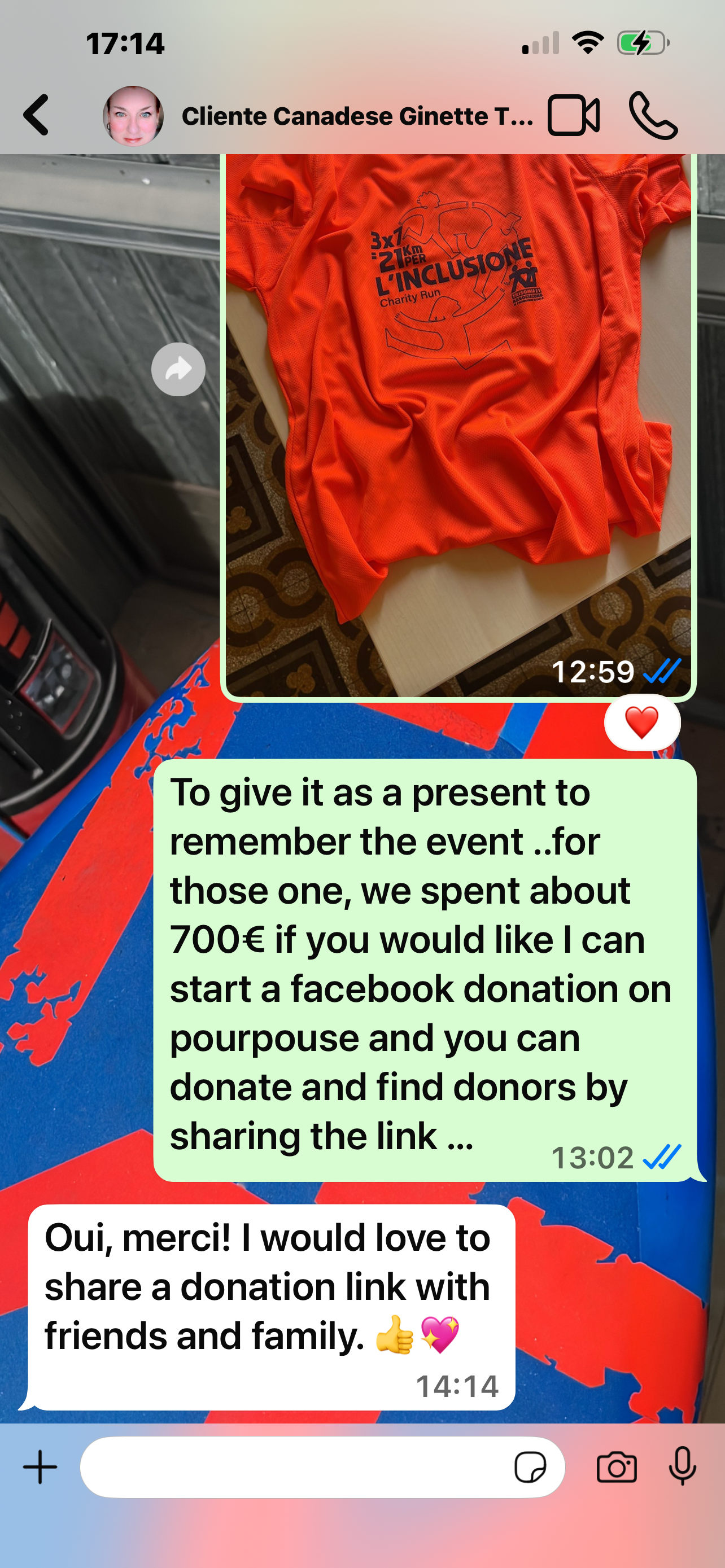This screenshot has height=1568, width=725.
Task: Open the sticker picker
Action: (530, 1467)
